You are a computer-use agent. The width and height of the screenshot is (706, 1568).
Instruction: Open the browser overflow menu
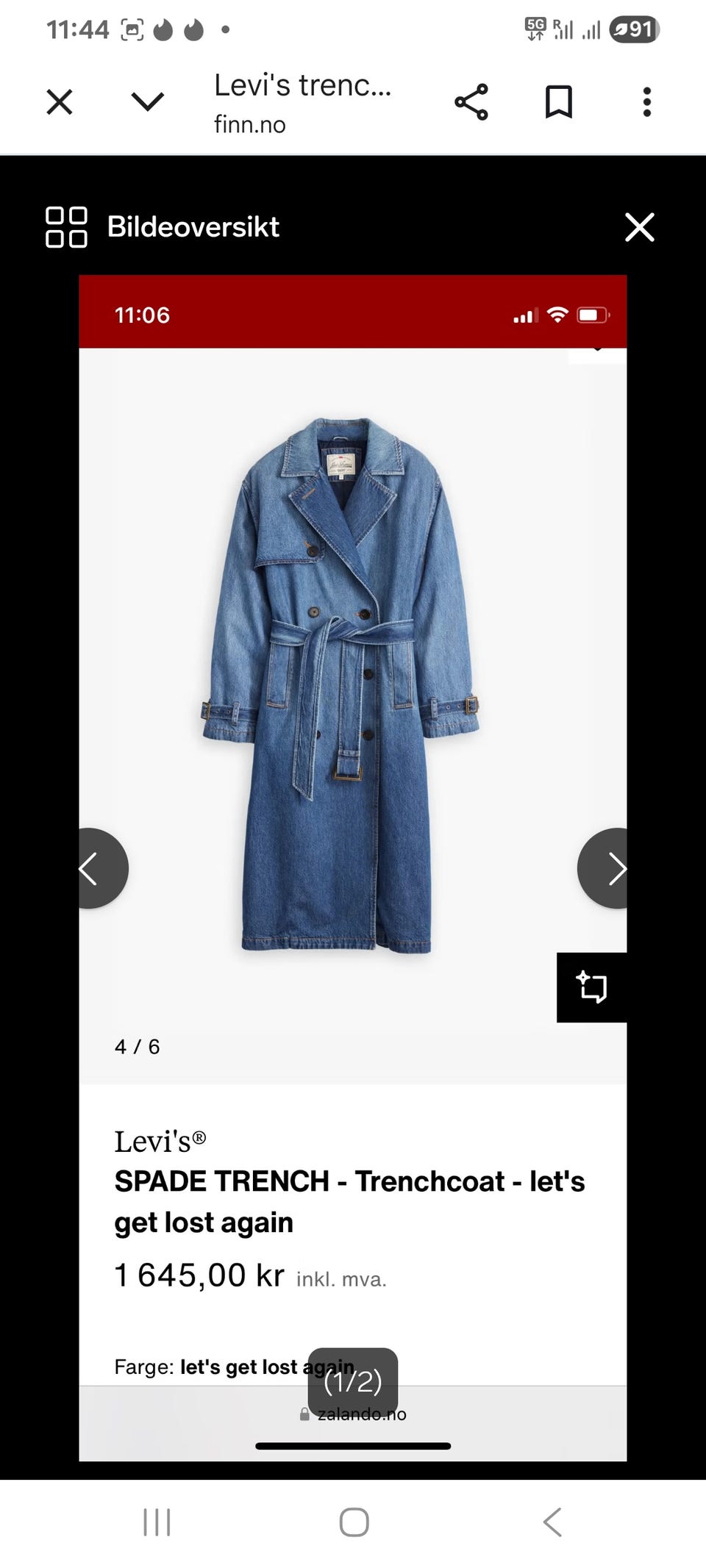pos(646,102)
